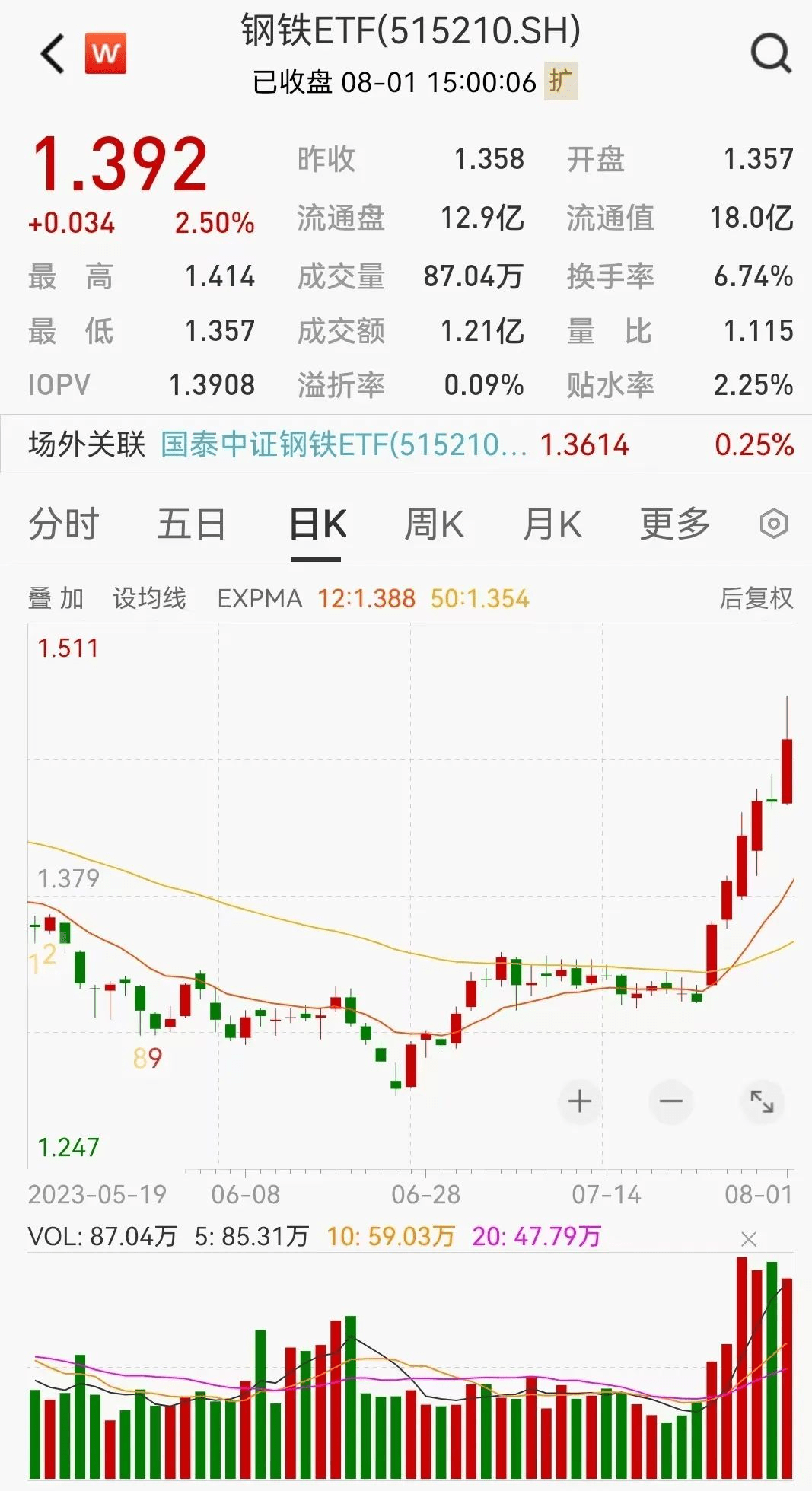
Task: Open the search magnifier icon
Action: pos(771,53)
